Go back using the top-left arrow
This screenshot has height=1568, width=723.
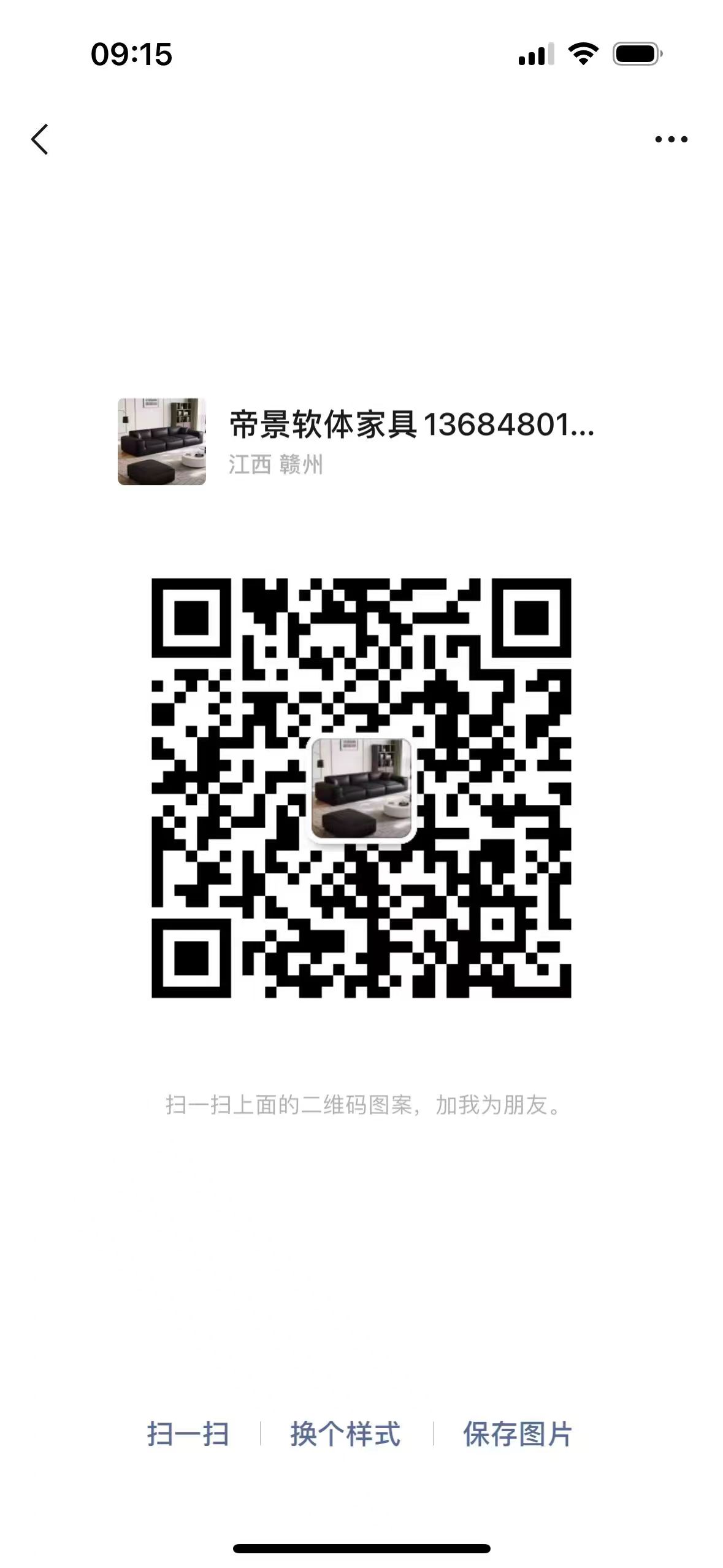40,139
